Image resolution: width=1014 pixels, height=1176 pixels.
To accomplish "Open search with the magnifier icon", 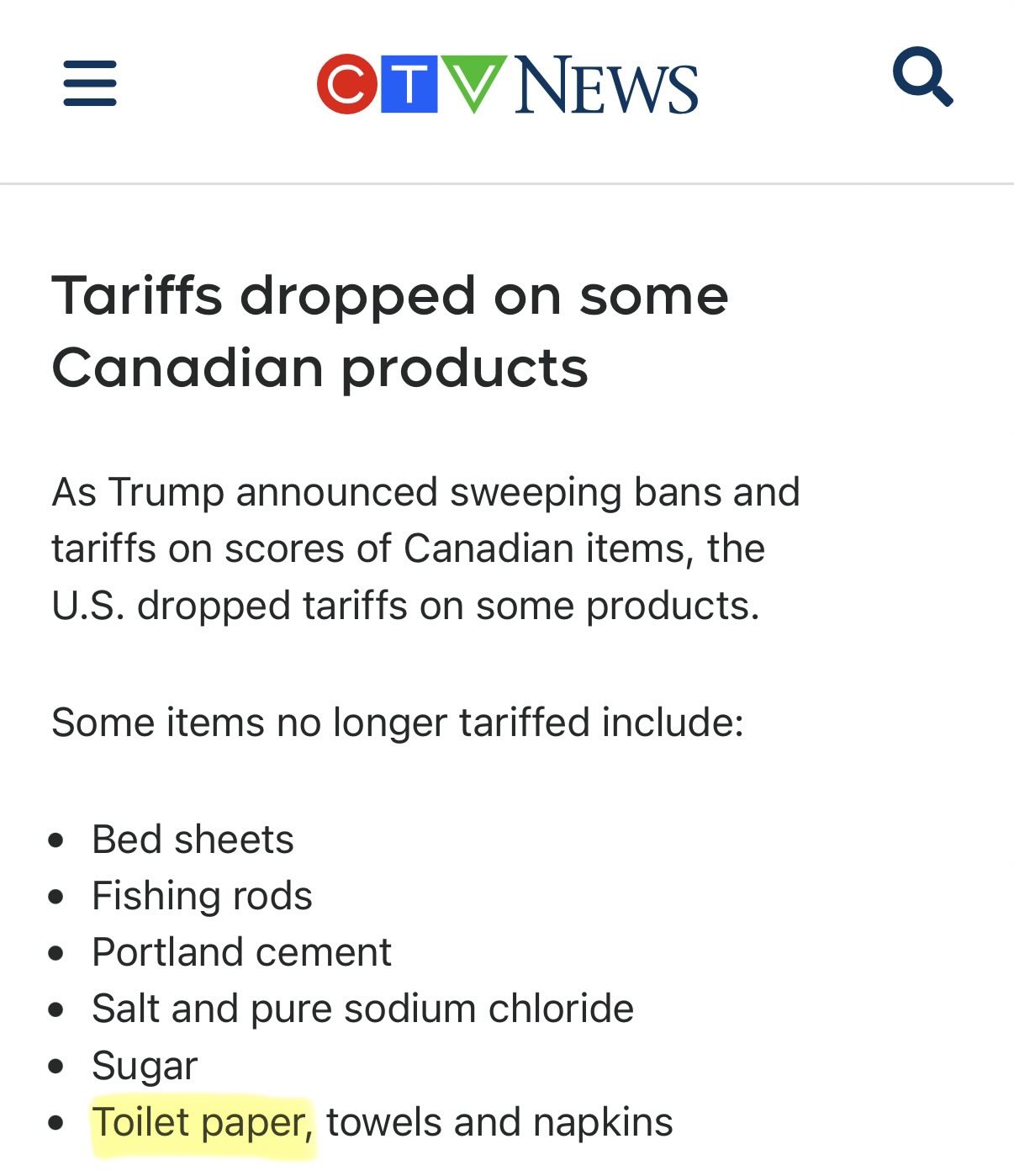I will 923,77.
